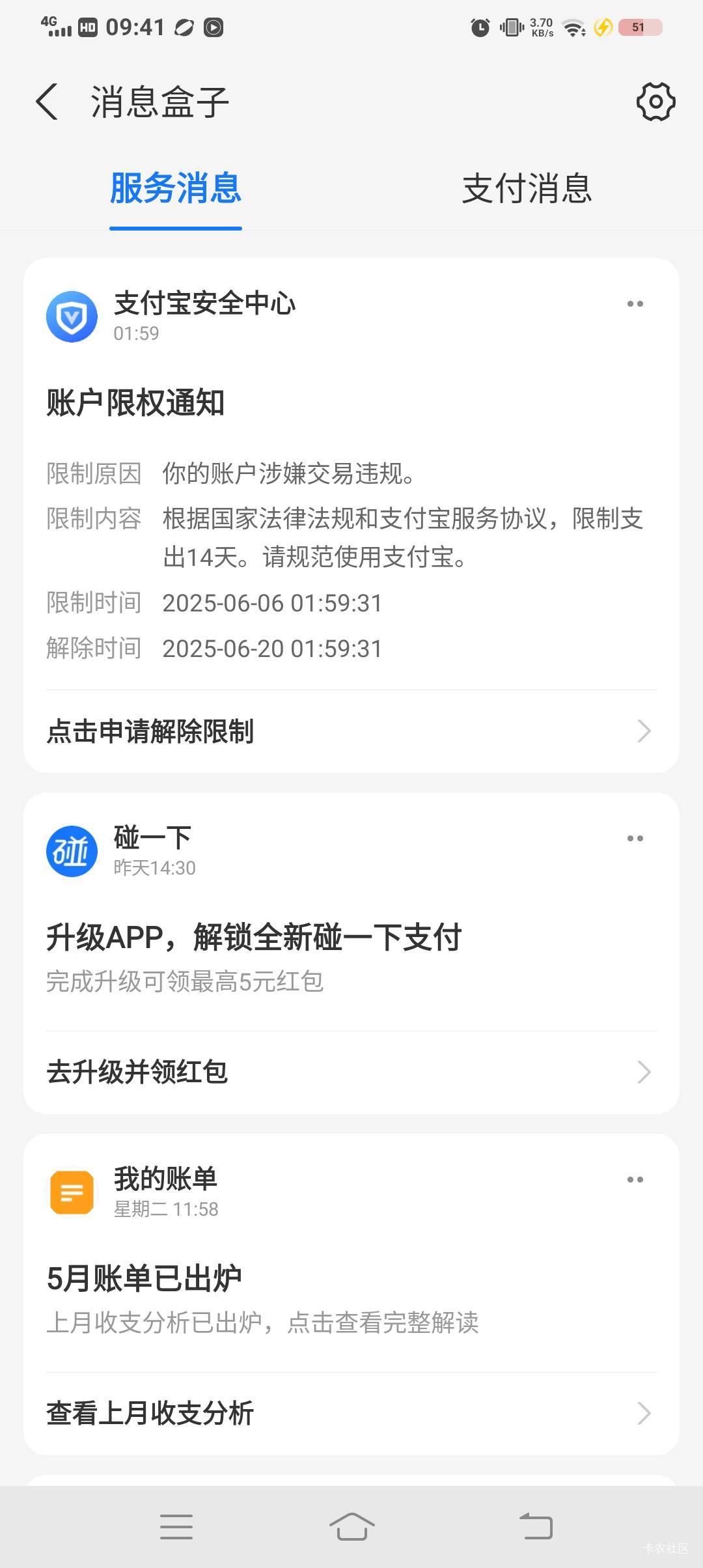Tap 去升级并领红包
The width and height of the screenshot is (703, 1568).
351,1072
